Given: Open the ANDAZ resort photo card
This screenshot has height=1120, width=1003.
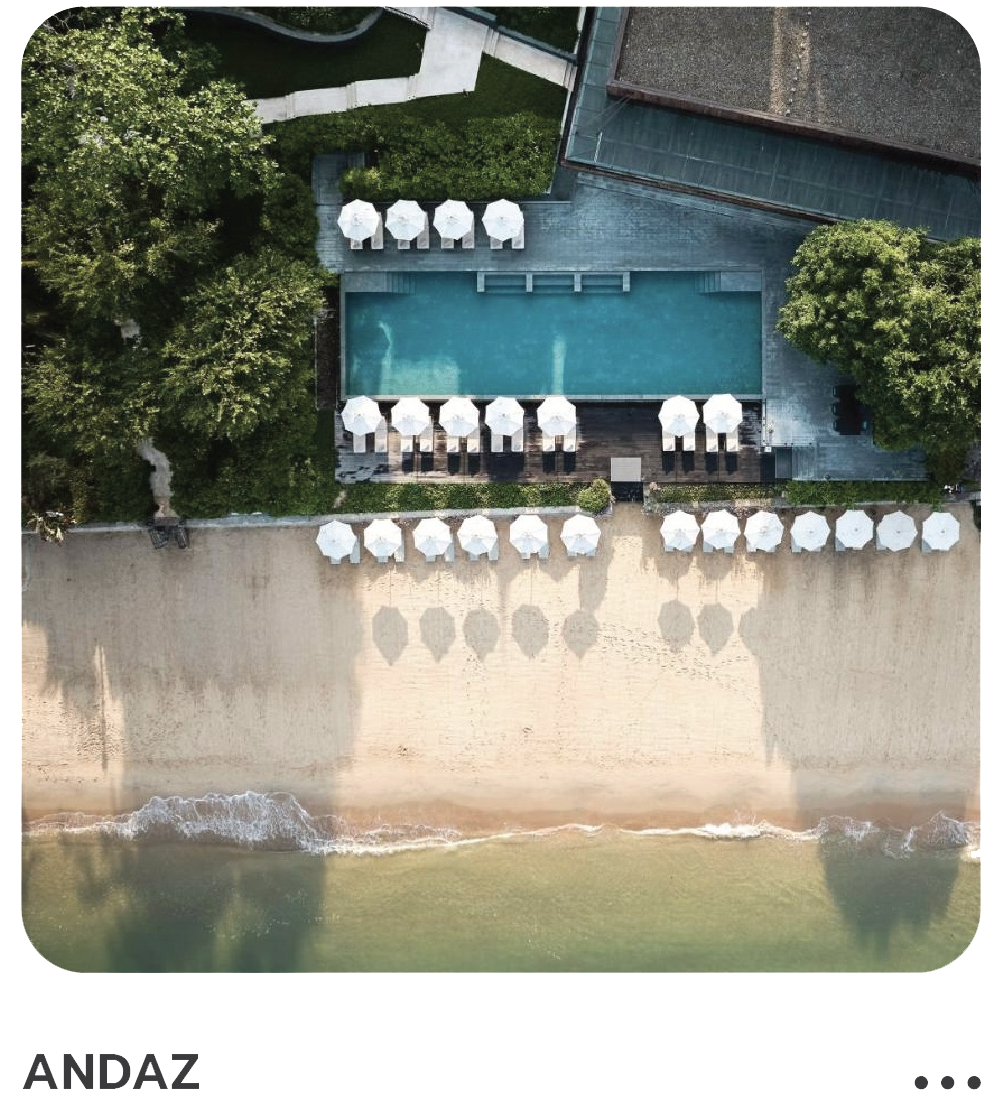Looking at the screenshot, I should pos(500,490).
